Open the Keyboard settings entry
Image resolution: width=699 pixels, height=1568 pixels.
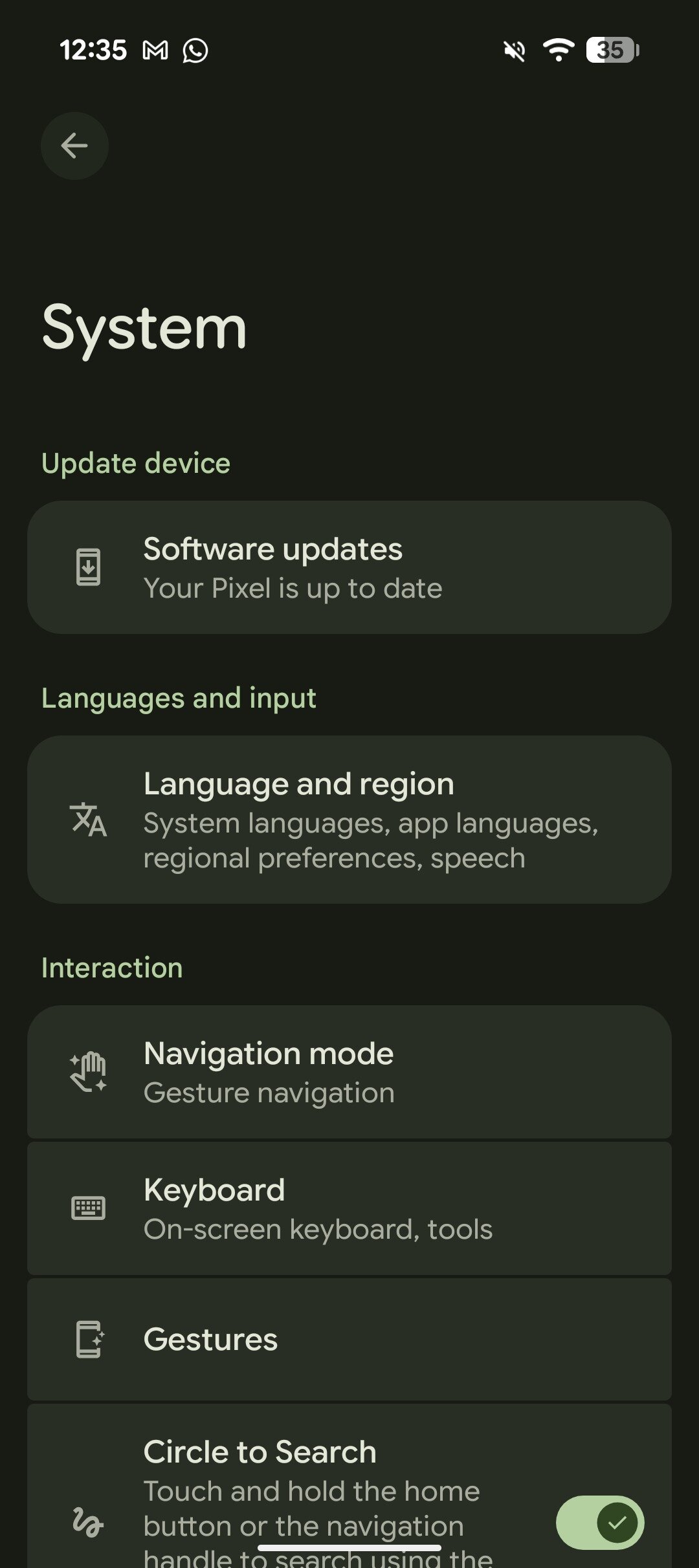[349, 1206]
